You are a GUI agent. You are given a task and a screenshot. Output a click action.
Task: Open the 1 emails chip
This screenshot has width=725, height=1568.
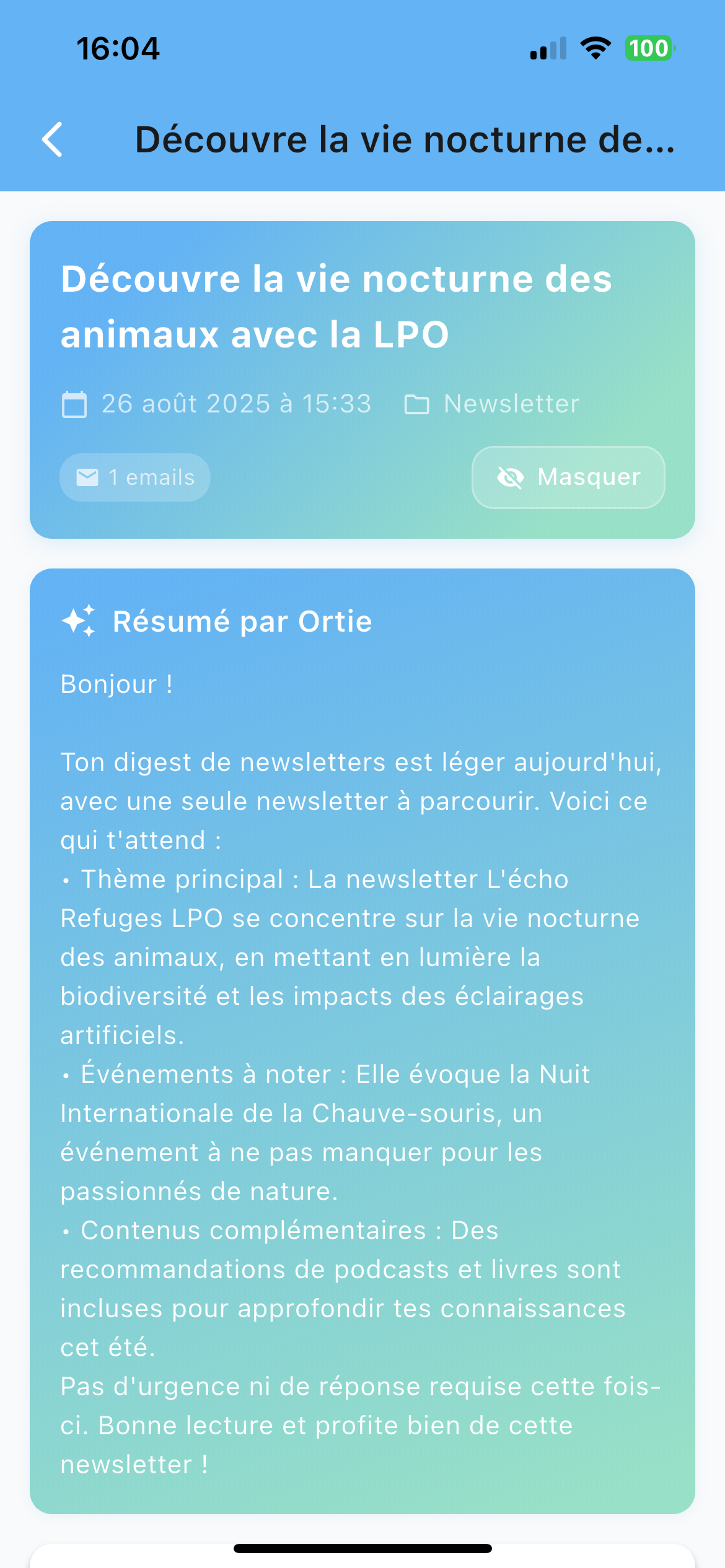(135, 477)
